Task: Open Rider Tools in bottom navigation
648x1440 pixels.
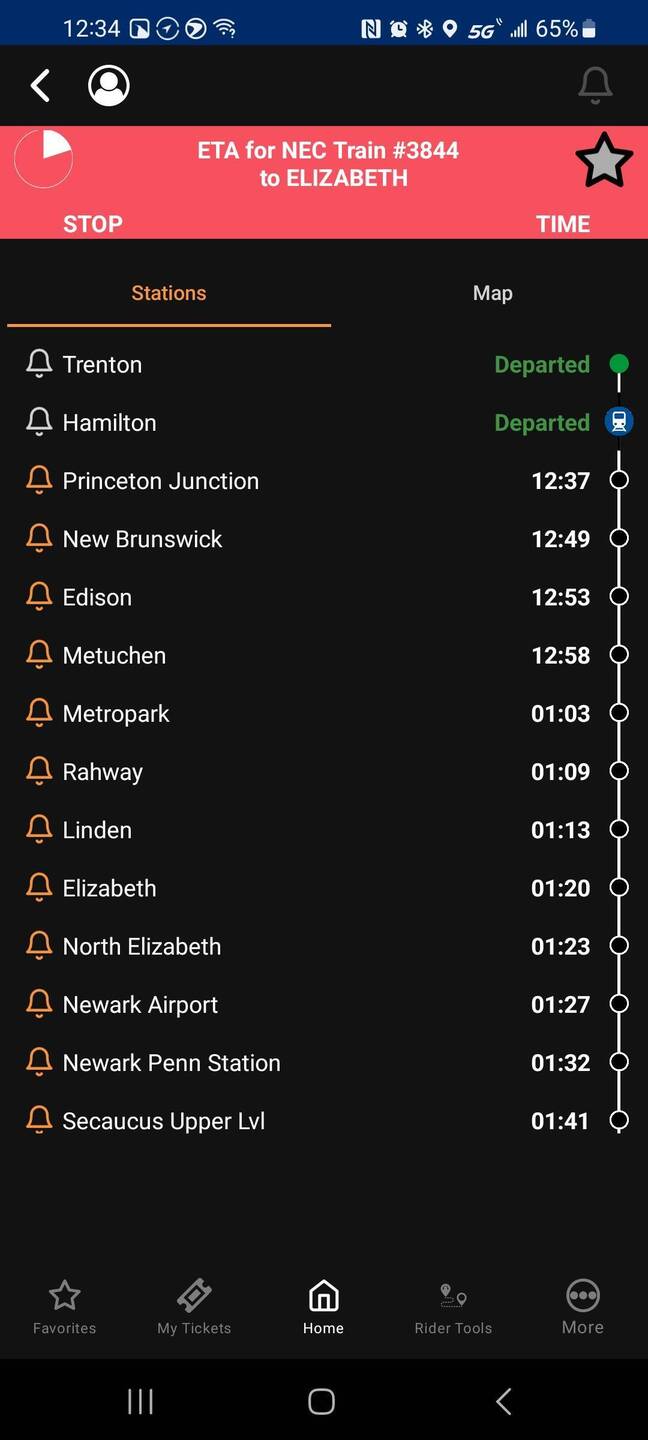Action: click(453, 1307)
